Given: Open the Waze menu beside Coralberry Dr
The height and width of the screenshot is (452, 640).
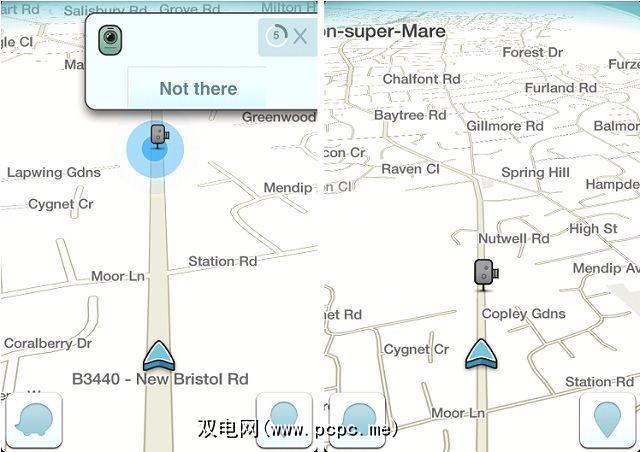Looking at the screenshot, I should click(x=37, y=419).
